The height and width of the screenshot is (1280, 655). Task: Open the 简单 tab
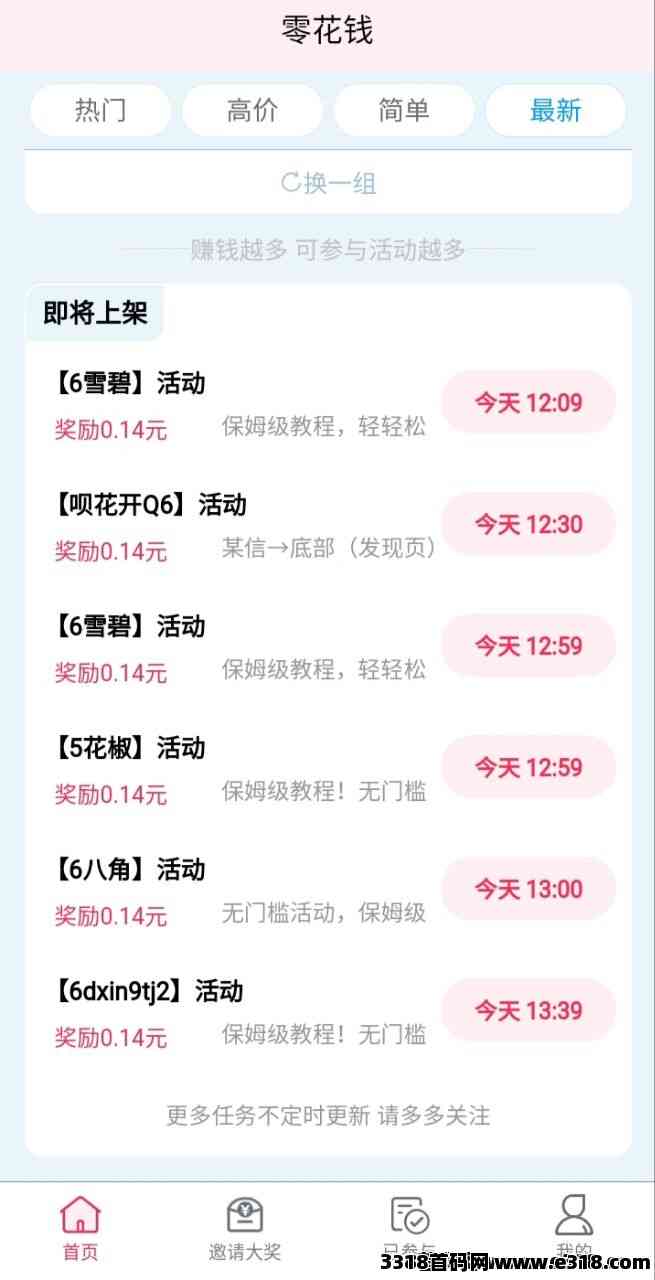click(x=404, y=110)
